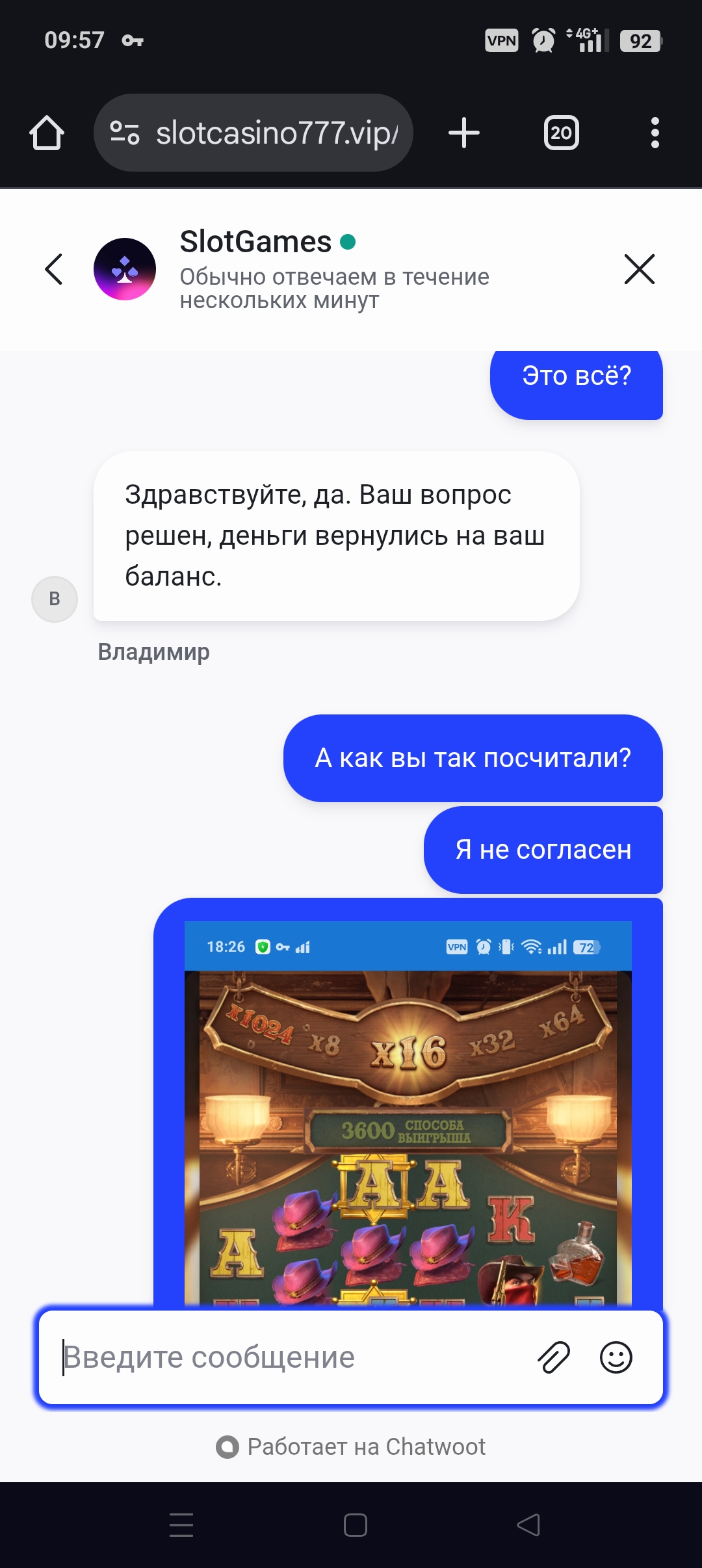702x1568 pixels.
Task: Open recent apps from the navigation bar
Action: 181,1524
